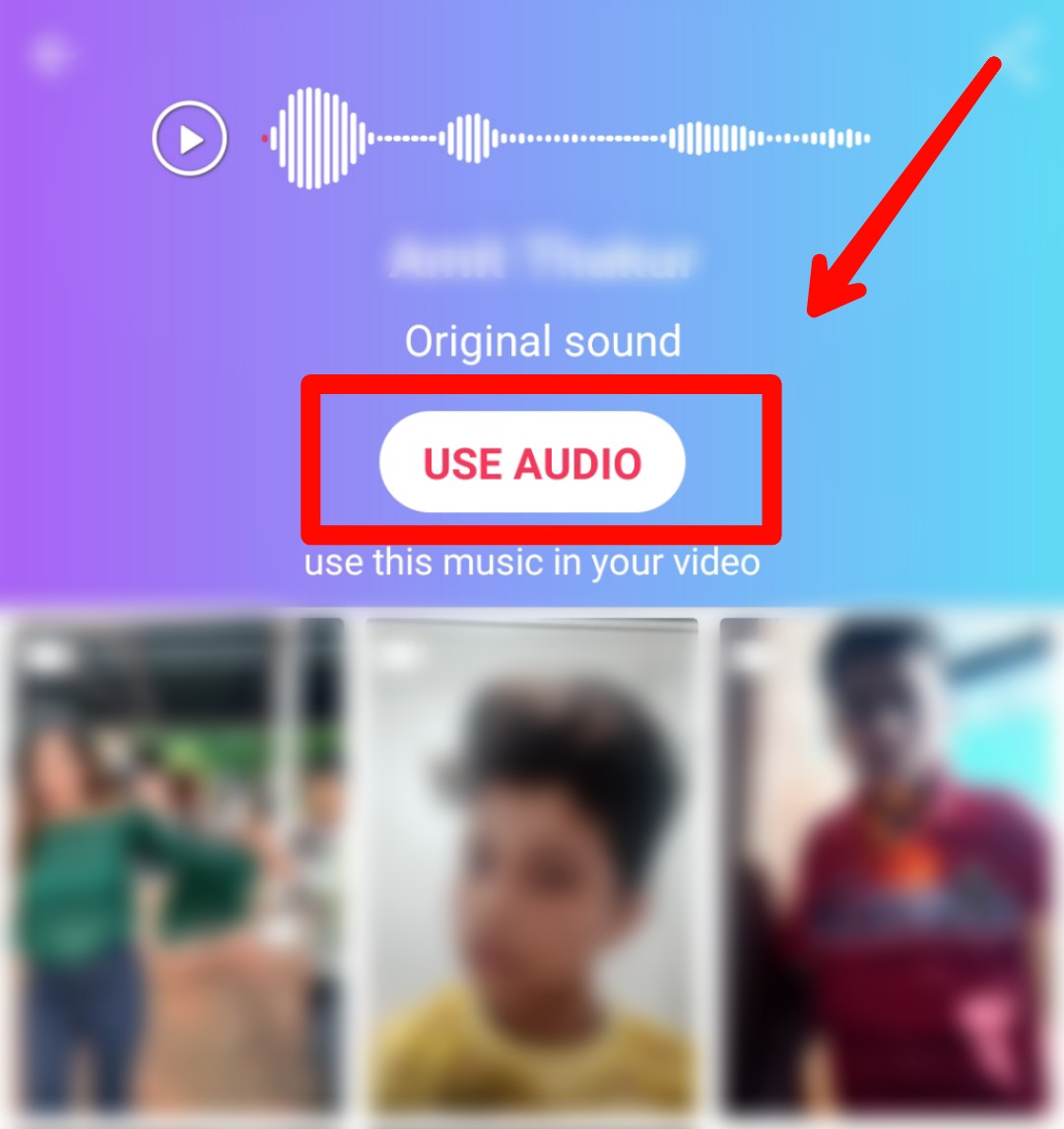This screenshot has width=1064, height=1129.
Task: Go back using the top-left arrow
Action: [x=49, y=54]
